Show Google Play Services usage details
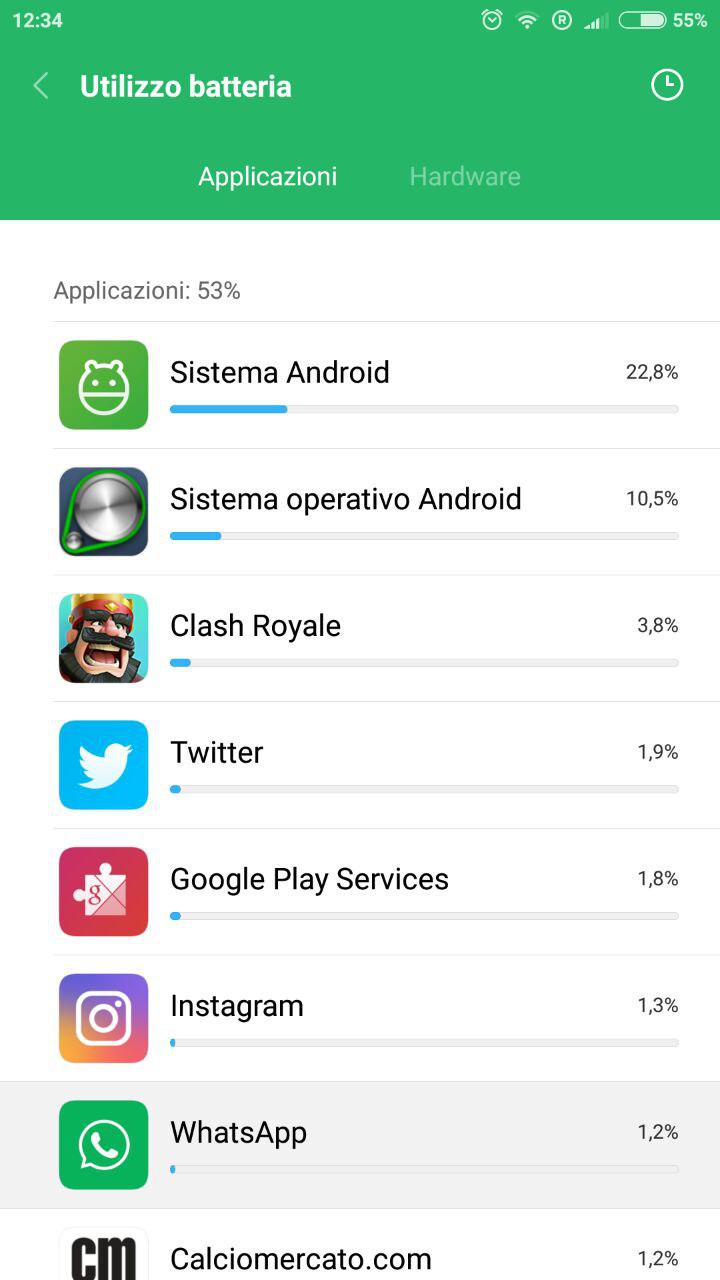 click(360, 892)
